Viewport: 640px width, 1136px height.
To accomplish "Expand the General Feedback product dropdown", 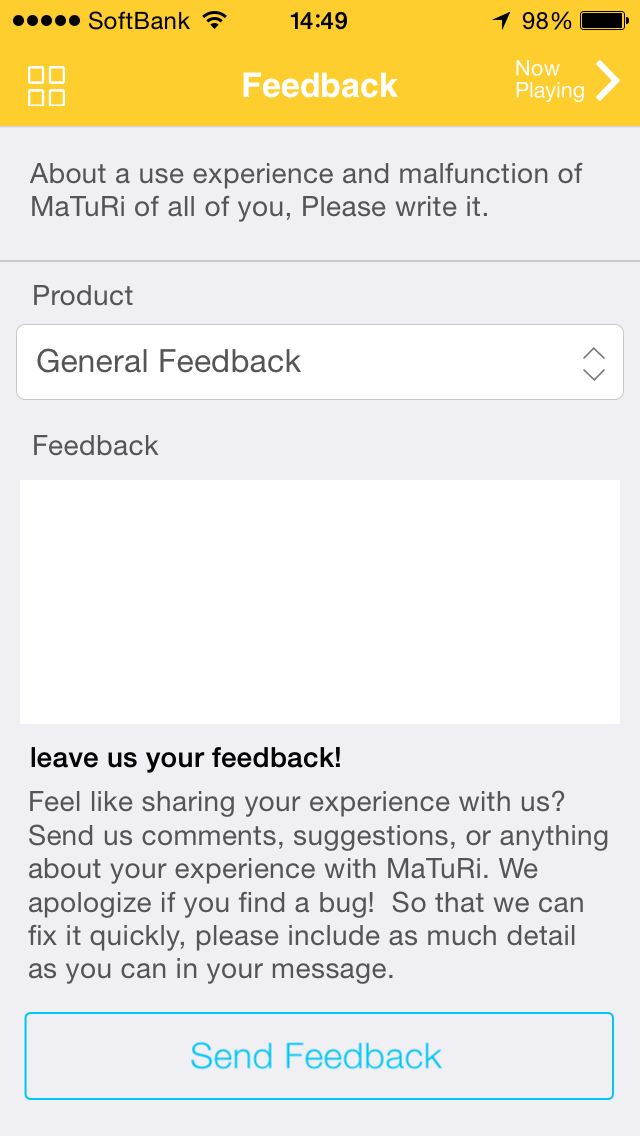I will click(320, 362).
